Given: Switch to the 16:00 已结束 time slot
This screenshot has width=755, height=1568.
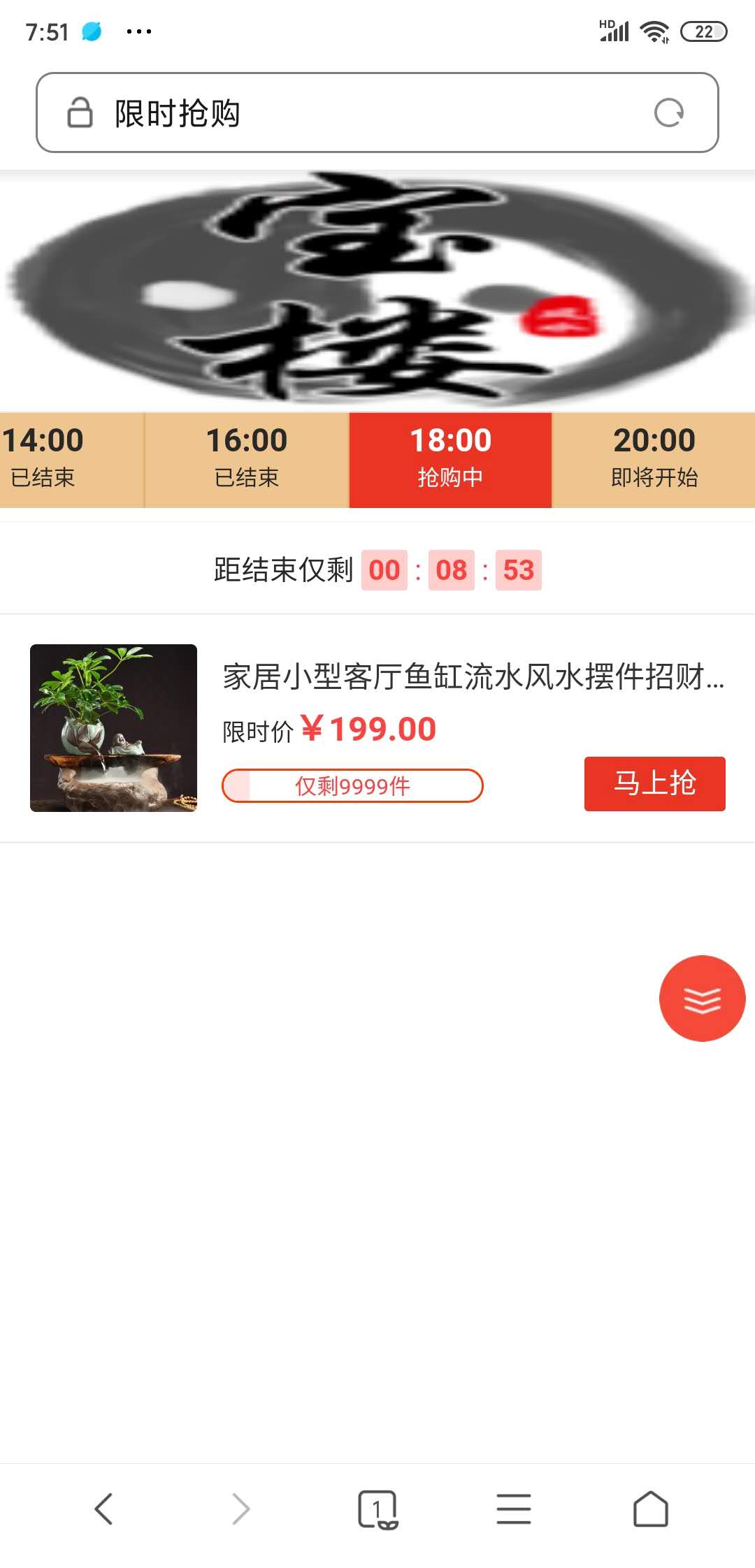Looking at the screenshot, I should [247, 459].
